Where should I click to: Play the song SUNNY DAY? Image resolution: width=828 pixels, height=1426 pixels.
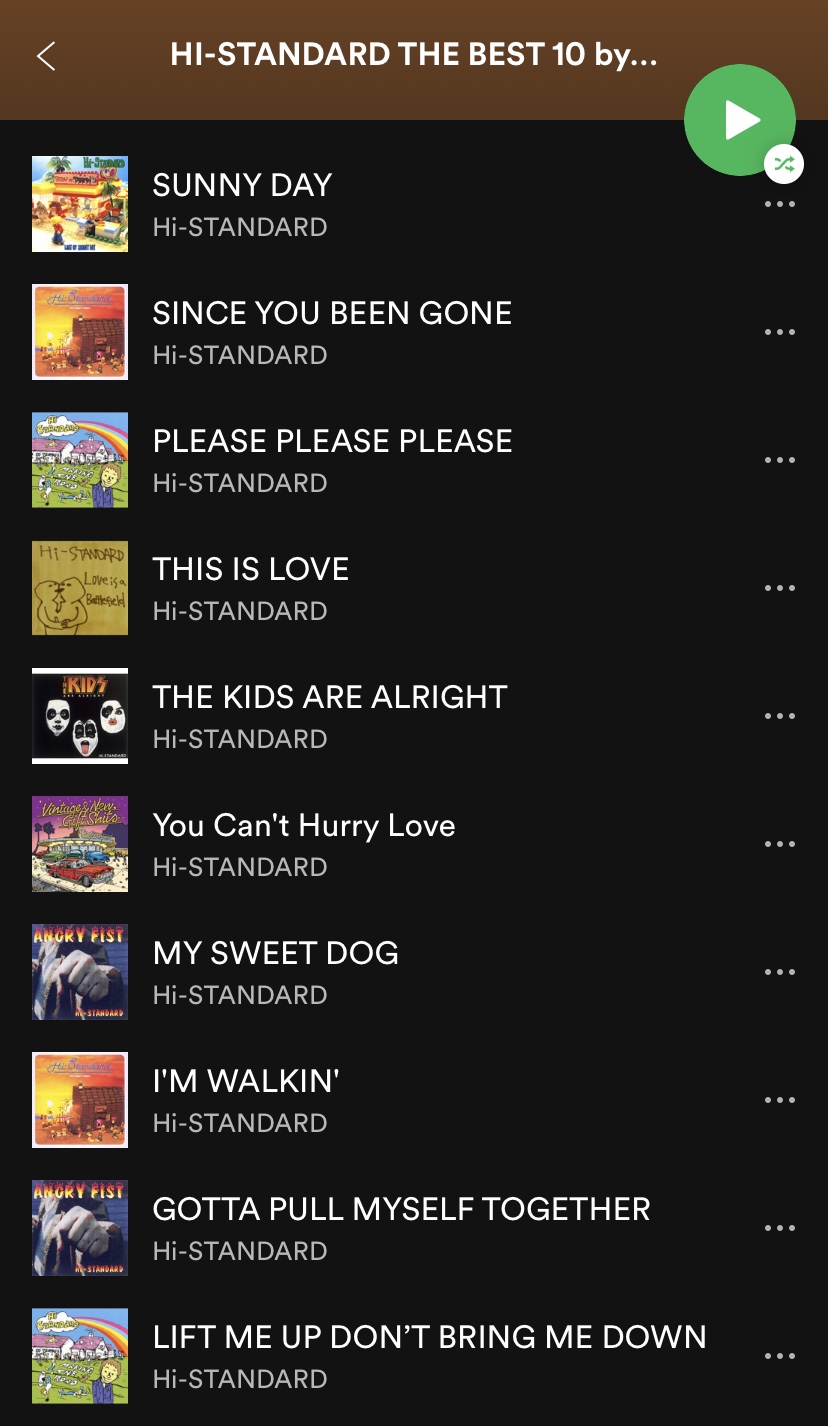(242, 186)
